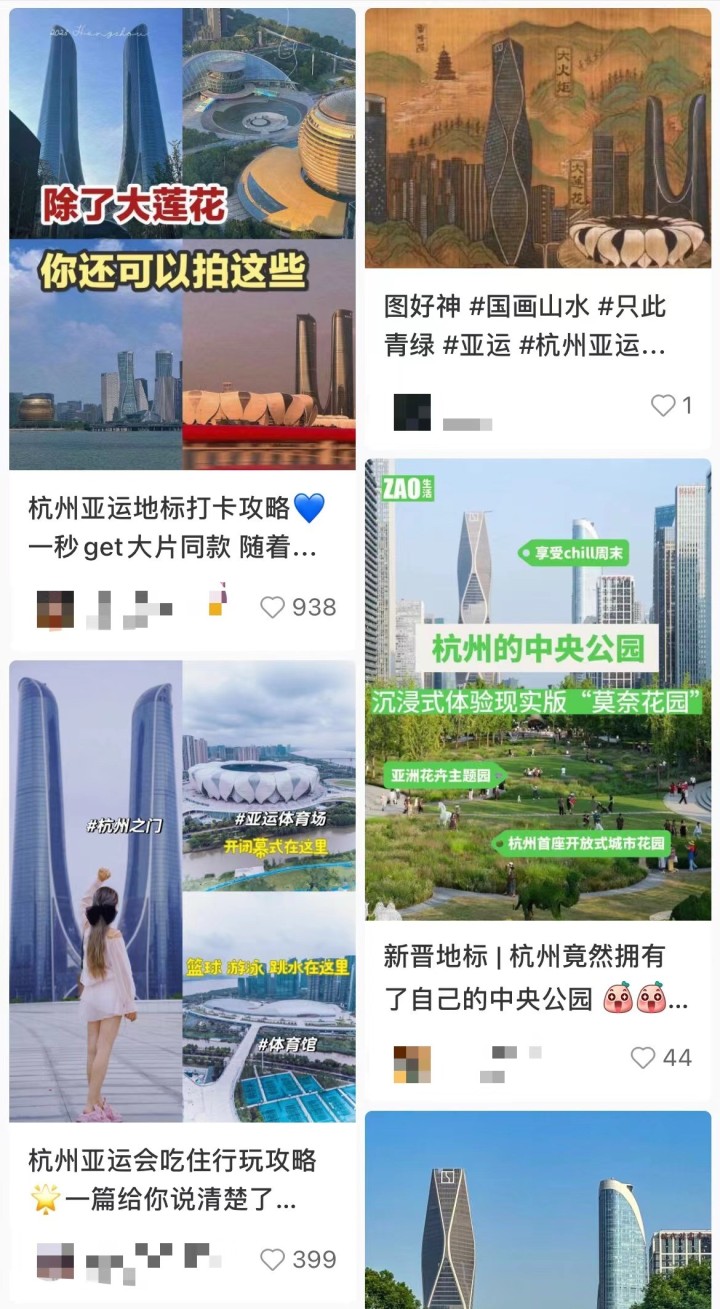
Task: Open the 图好神 #国画山水 post
Action: tap(537, 138)
